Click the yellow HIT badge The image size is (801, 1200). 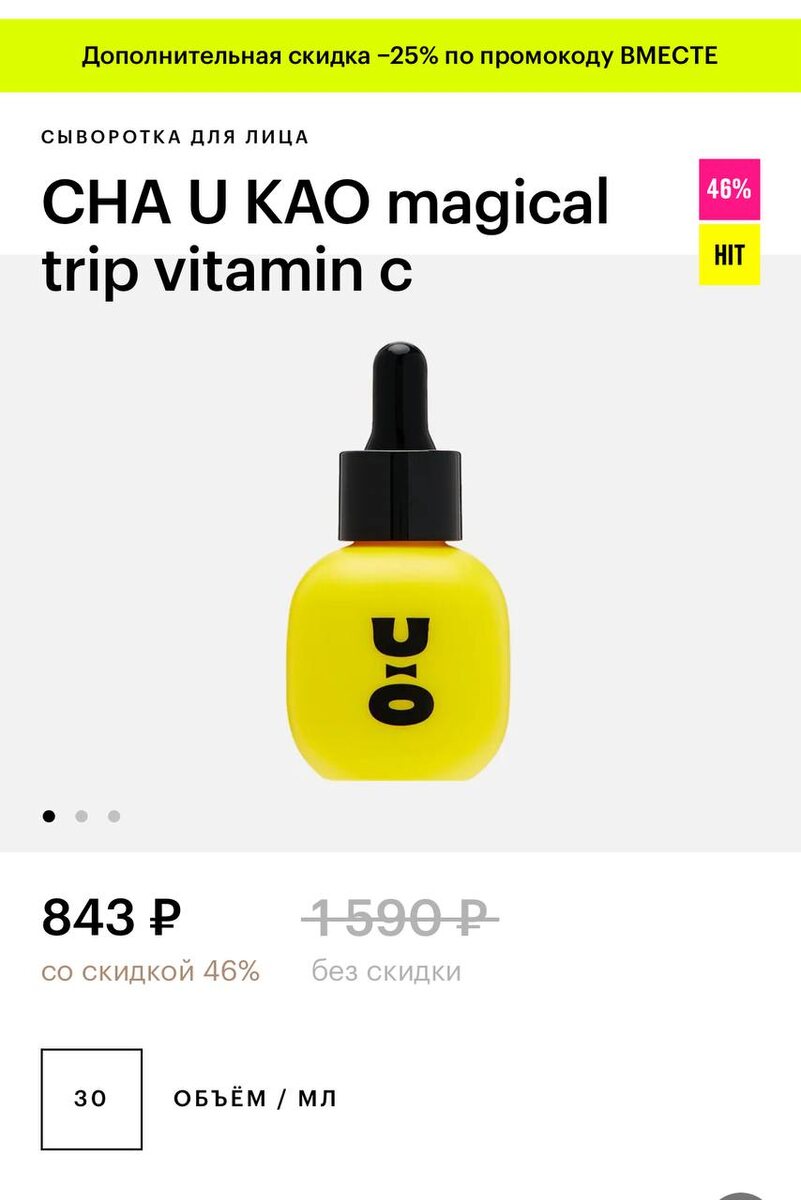click(729, 255)
